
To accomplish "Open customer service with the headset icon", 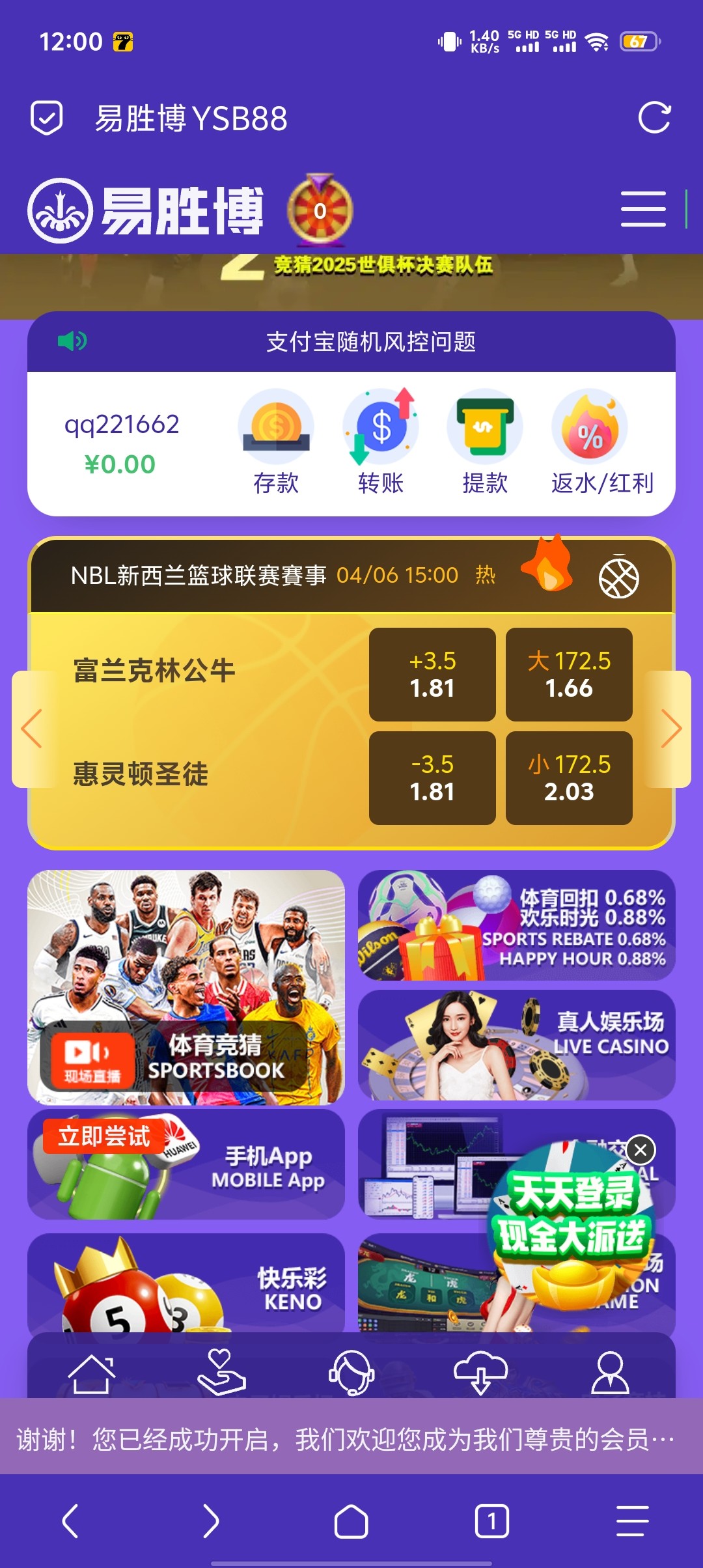I will pos(351,1373).
